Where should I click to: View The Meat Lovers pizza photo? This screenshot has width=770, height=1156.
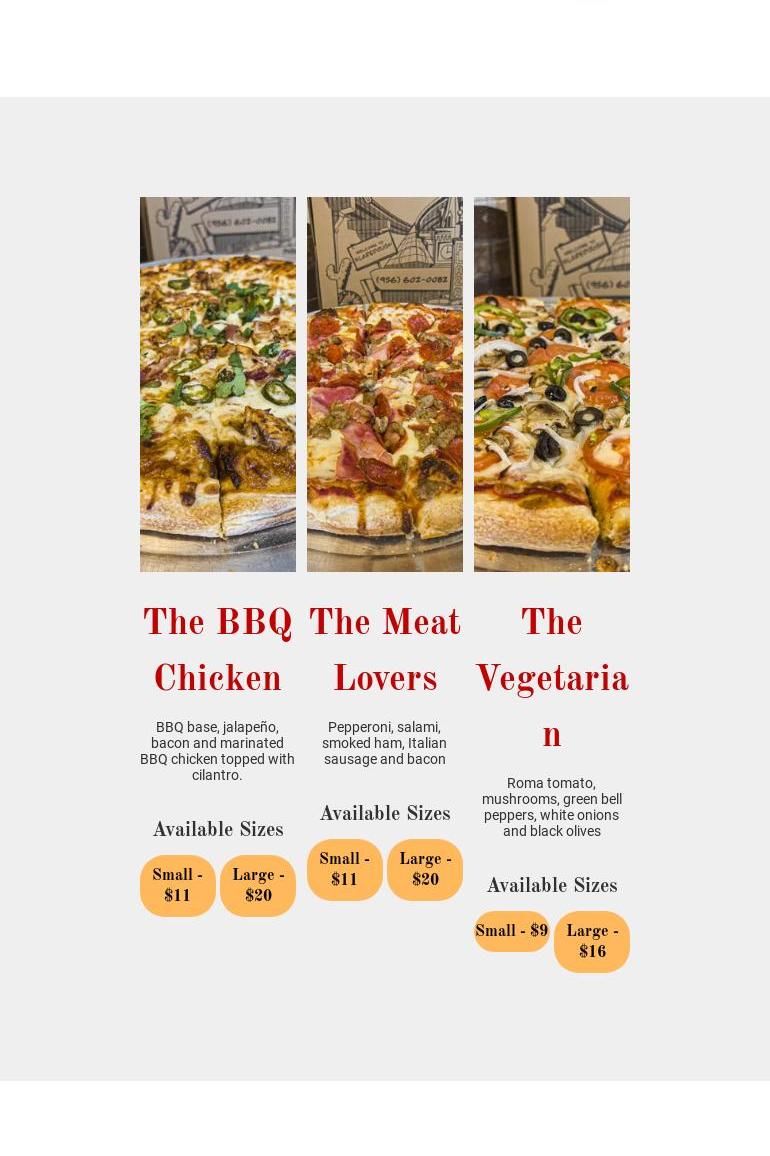point(385,384)
